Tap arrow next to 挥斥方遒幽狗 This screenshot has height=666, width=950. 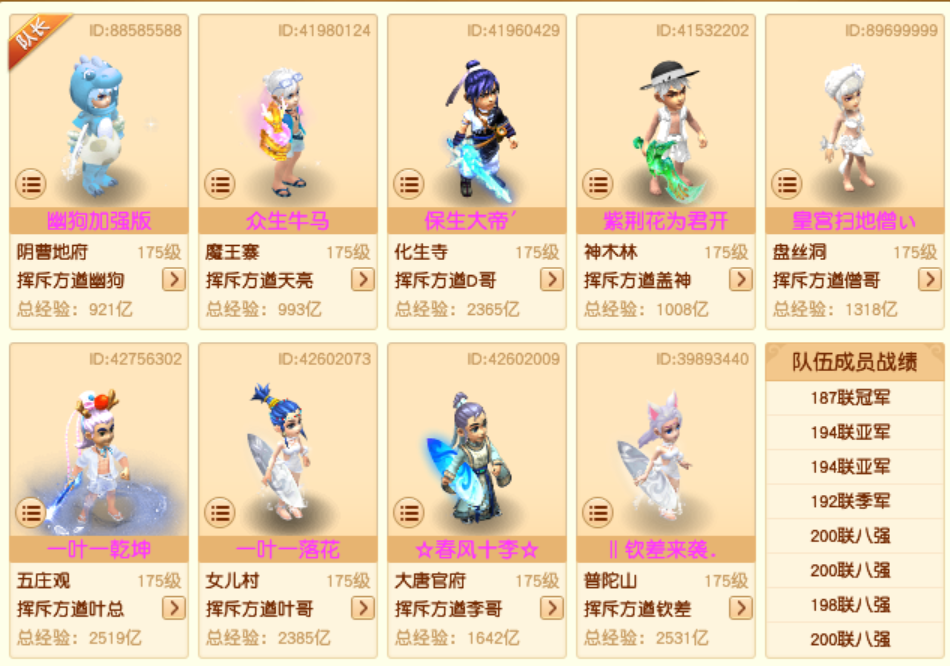174,279
